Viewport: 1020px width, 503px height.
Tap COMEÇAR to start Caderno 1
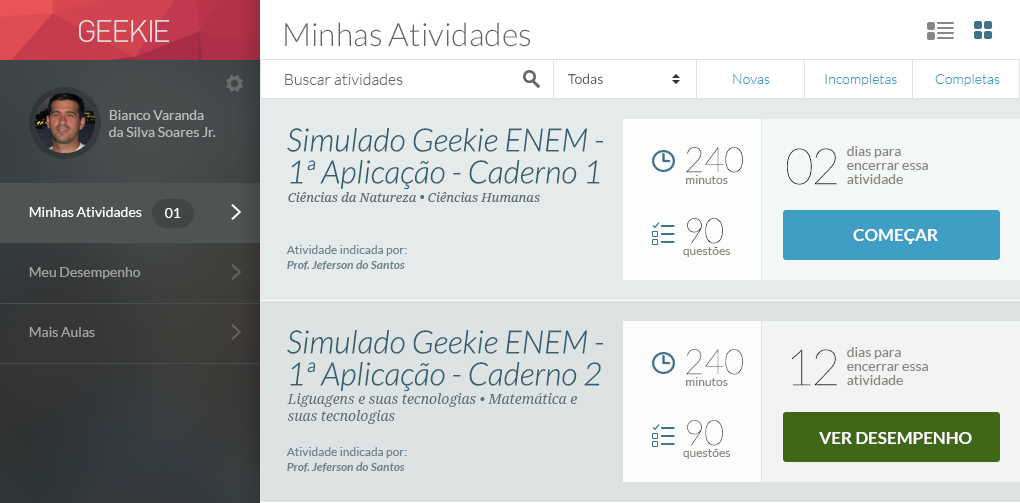pyautogui.click(x=891, y=235)
